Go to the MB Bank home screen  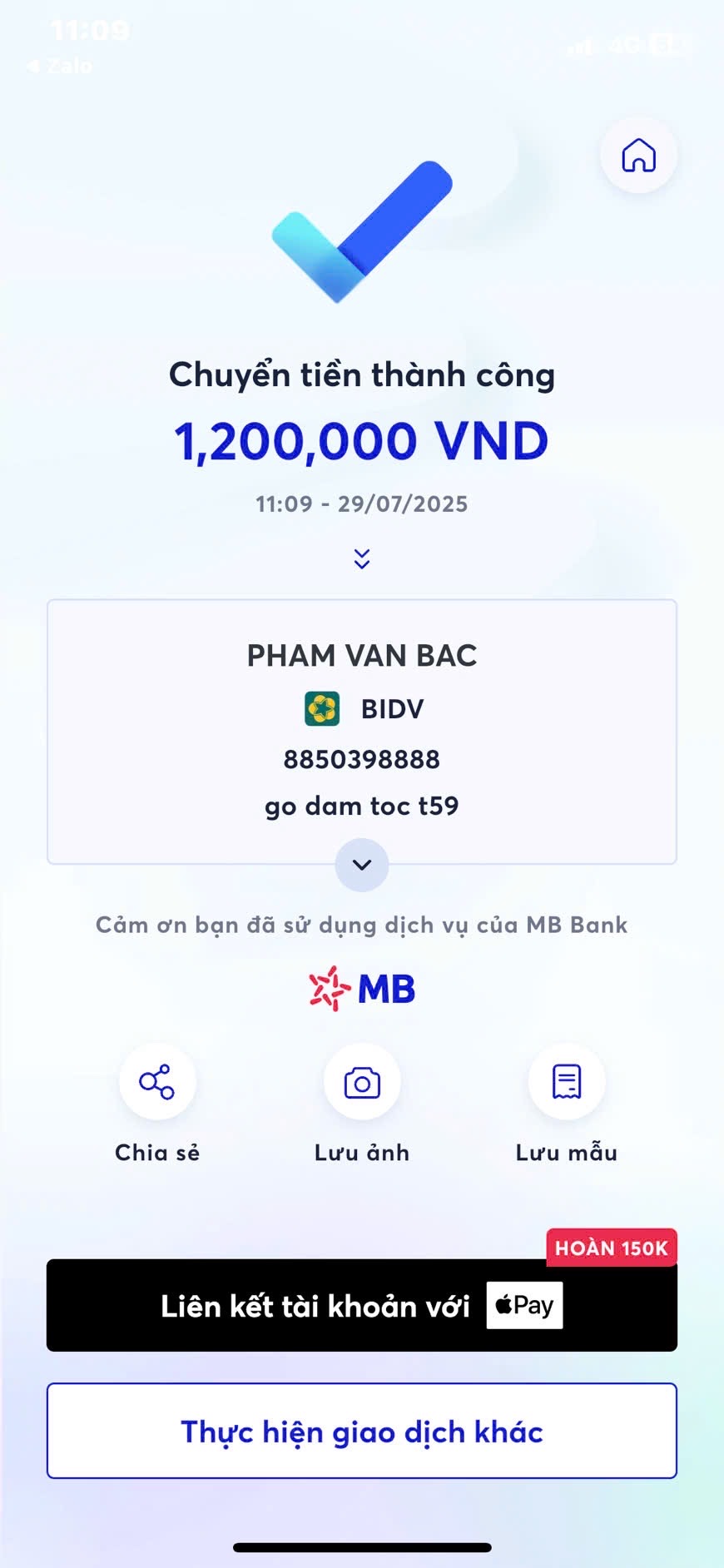pos(638,156)
